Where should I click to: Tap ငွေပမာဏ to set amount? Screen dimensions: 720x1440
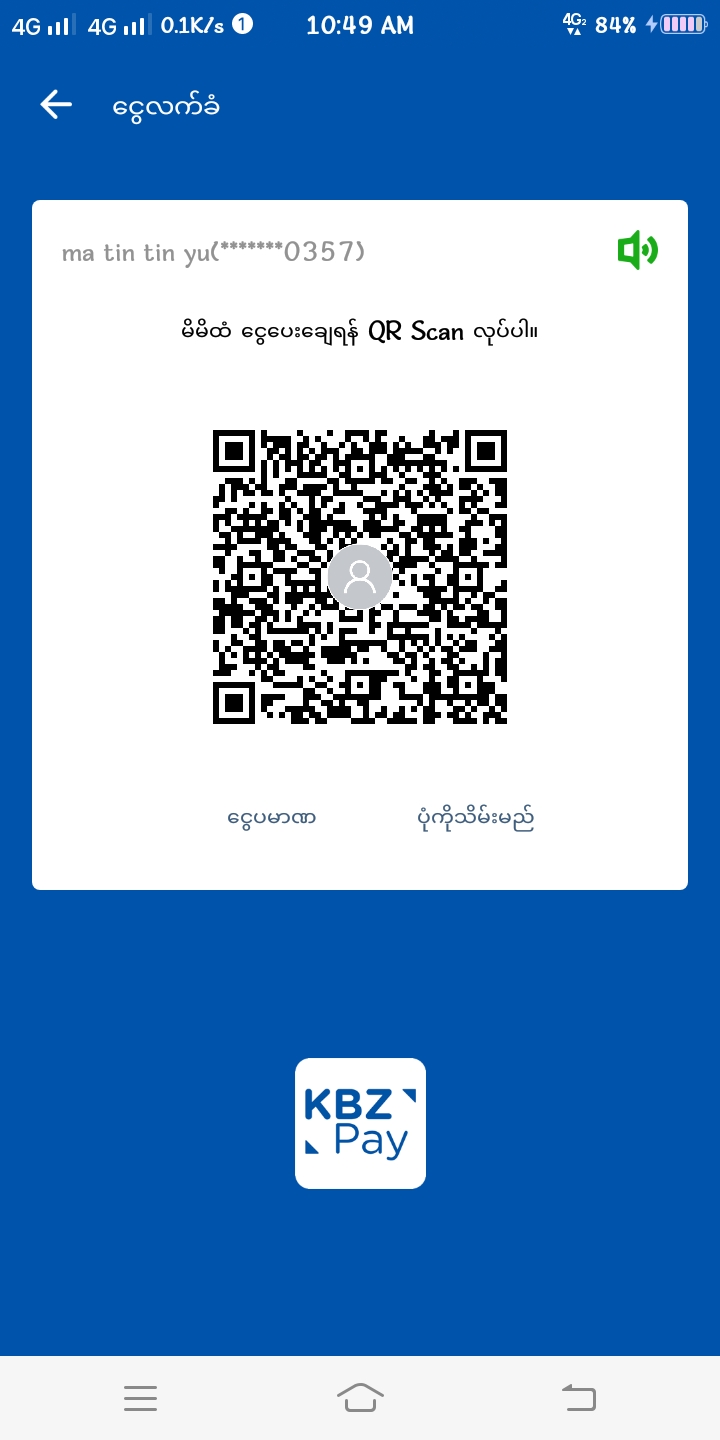pyautogui.click(x=272, y=819)
